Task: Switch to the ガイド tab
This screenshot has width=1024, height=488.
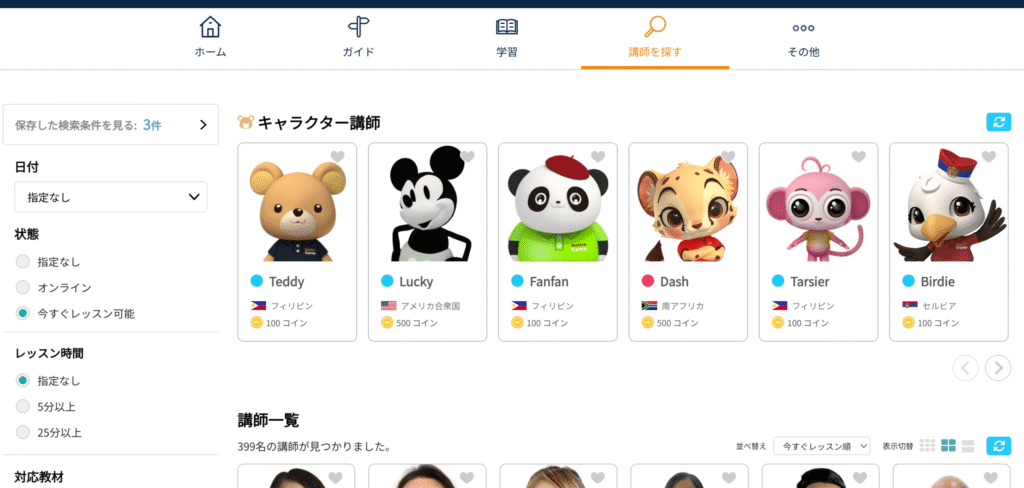Action: click(358, 38)
